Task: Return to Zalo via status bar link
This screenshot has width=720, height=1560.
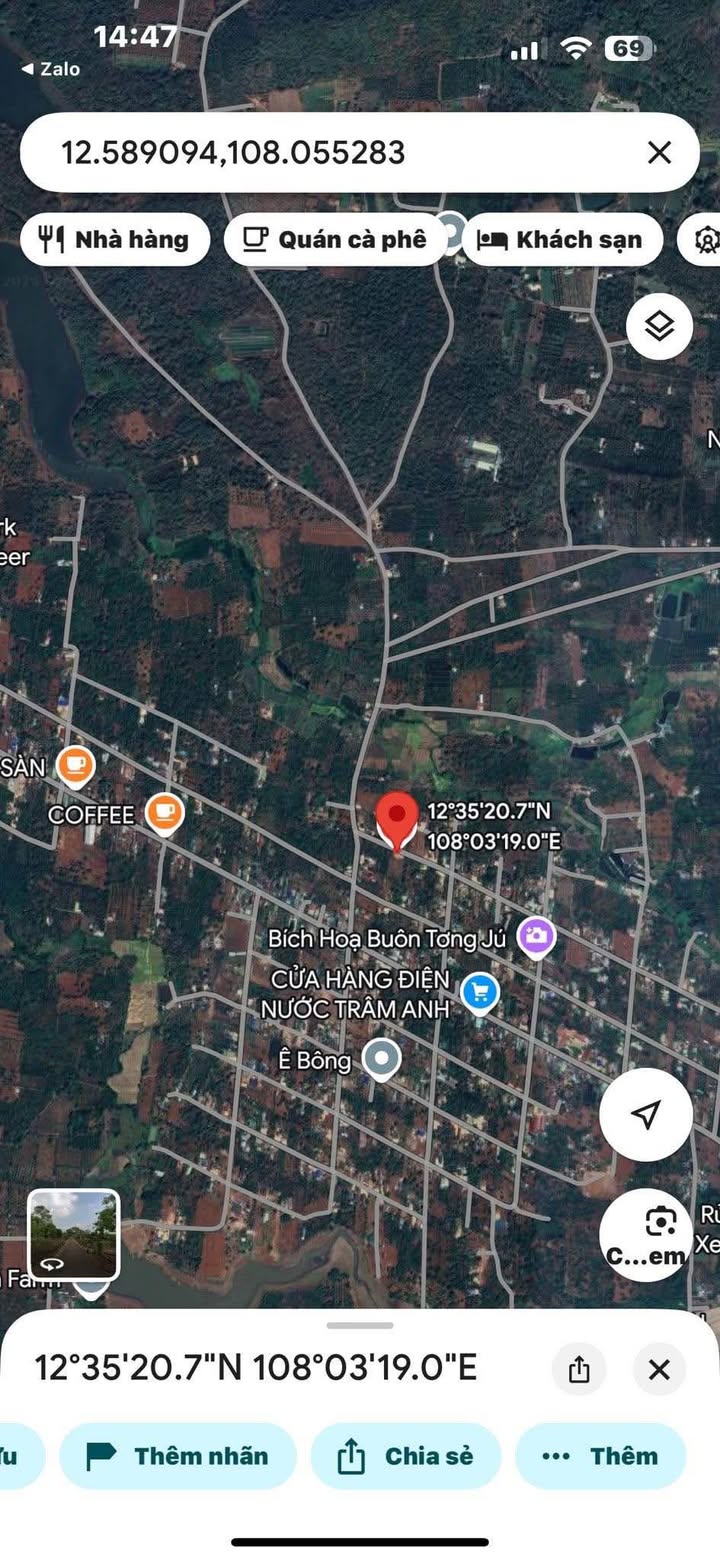Action: pos(50,69)
